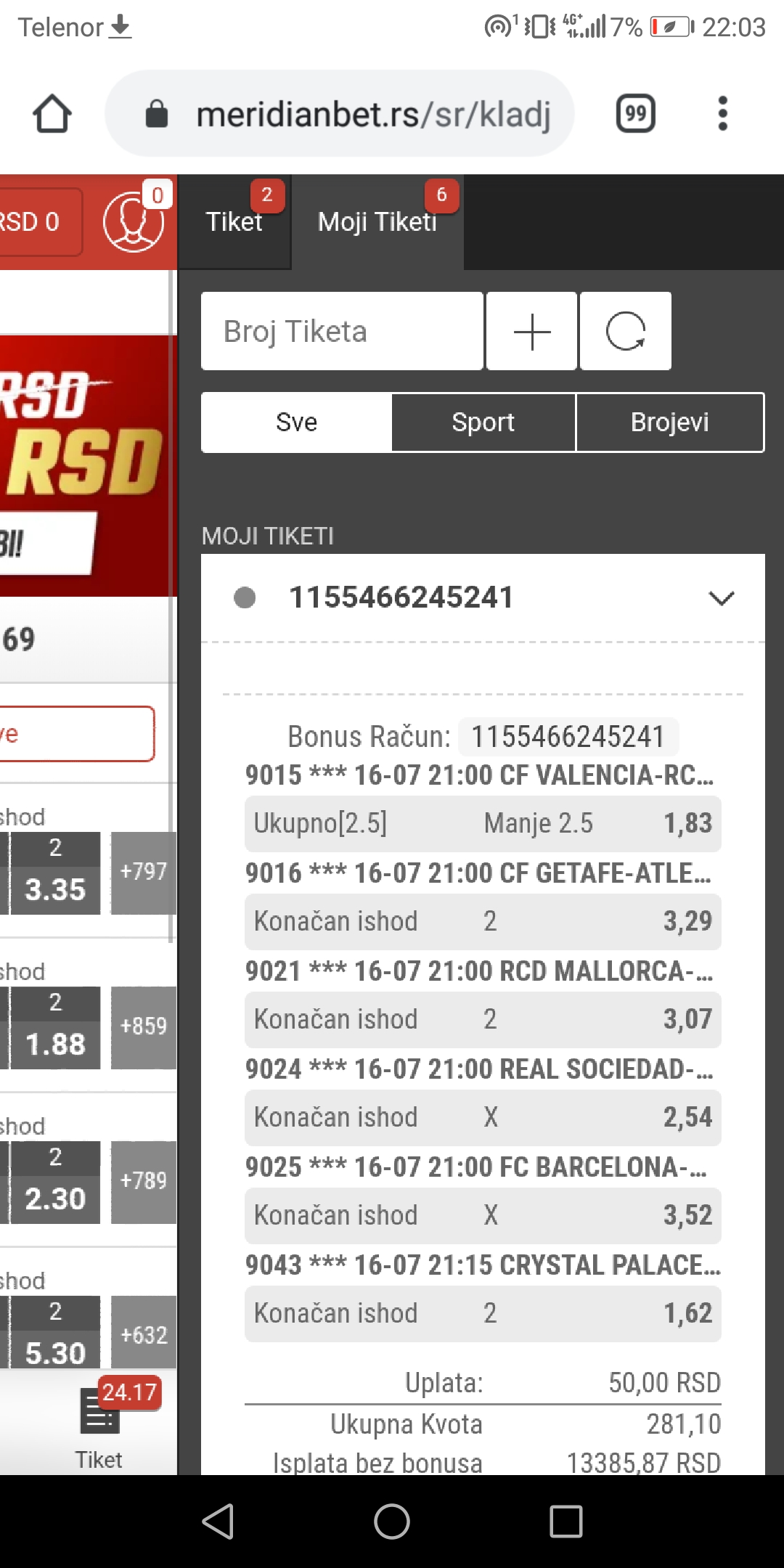Collapse ticket 1155466245241
The height and width of the screenshot is (1568, 784).
[x=722, y=598]
